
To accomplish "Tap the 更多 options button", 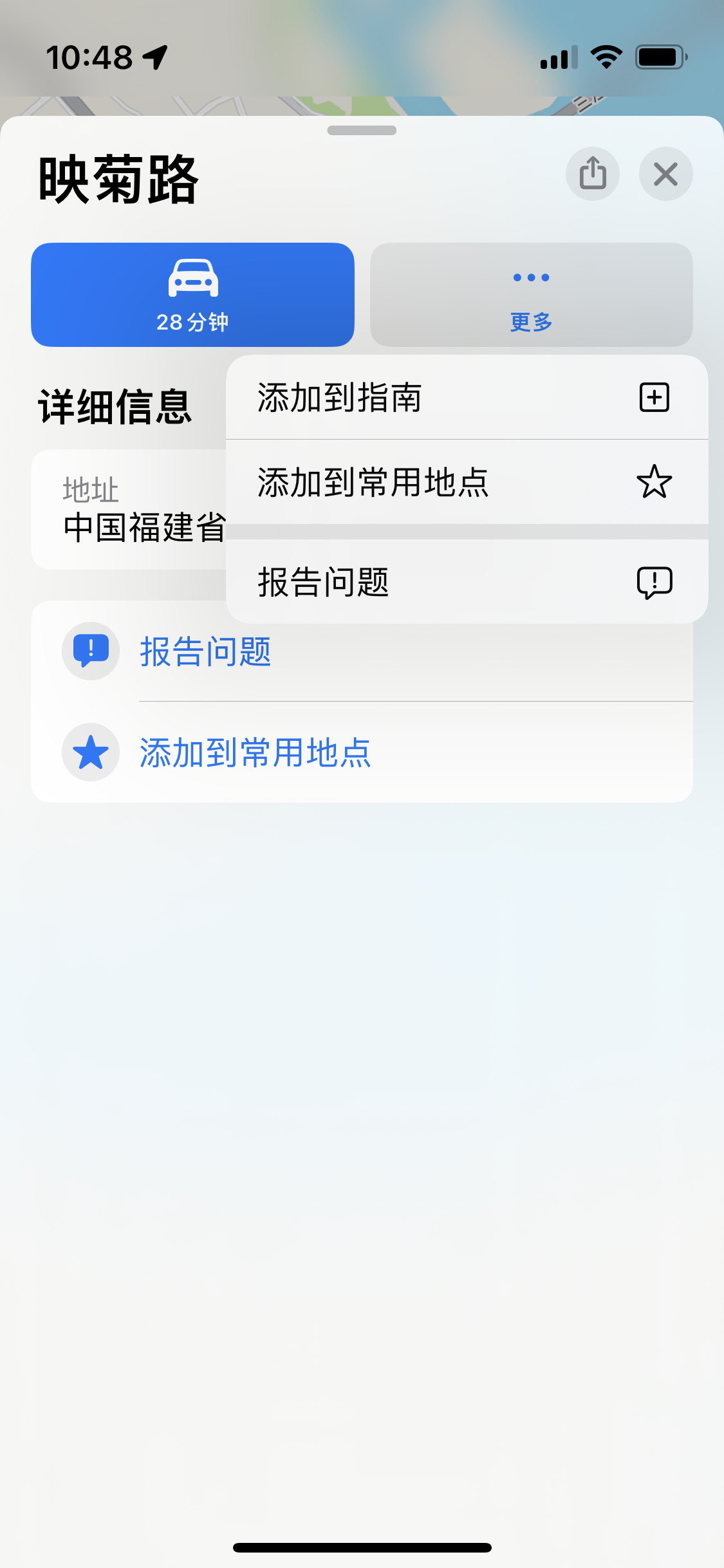I will point(531,295).
